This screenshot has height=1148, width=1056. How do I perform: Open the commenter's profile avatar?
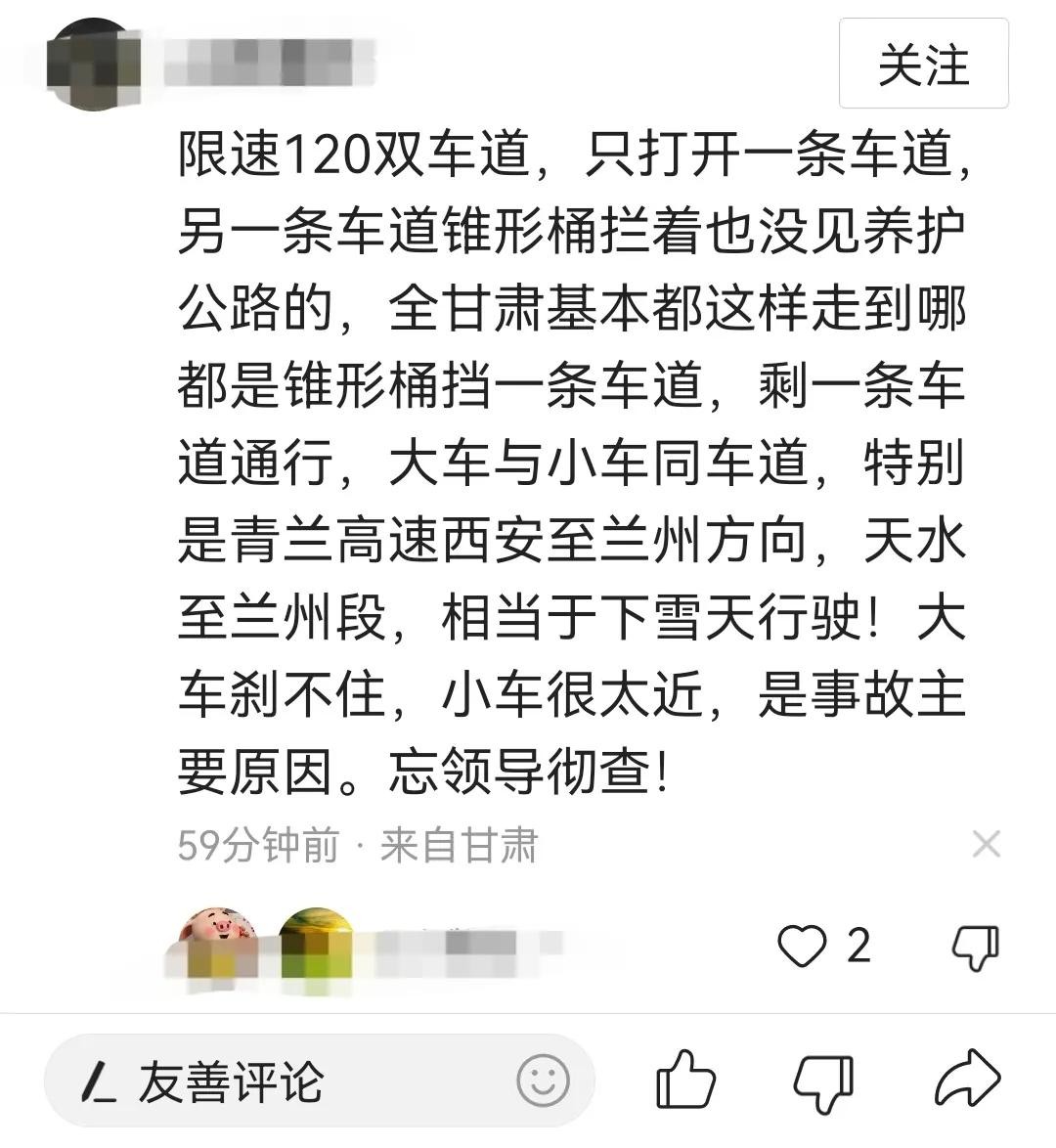click(x=94, y=63)
